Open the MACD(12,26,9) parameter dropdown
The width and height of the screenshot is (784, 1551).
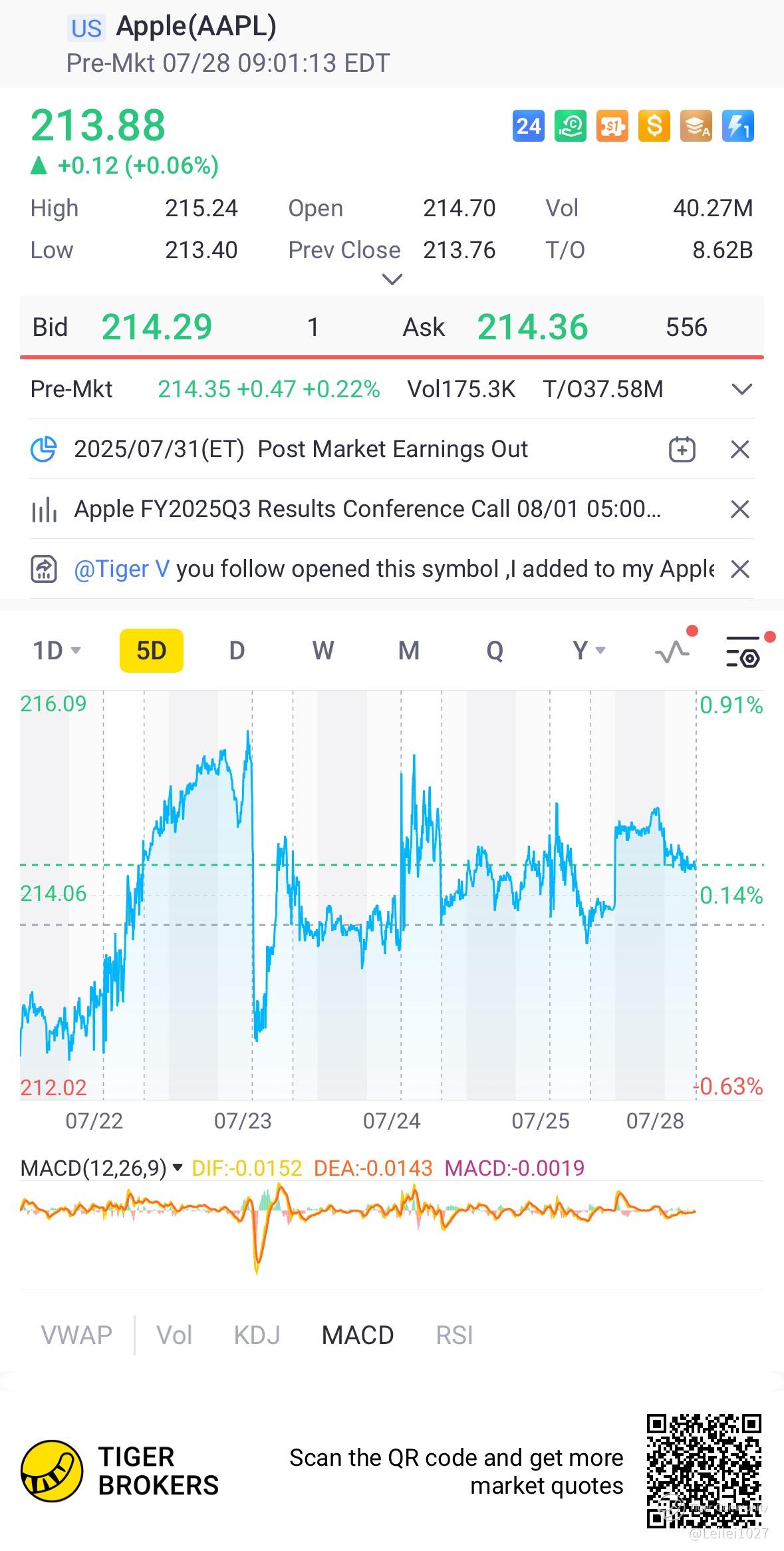coord(178,1167)
